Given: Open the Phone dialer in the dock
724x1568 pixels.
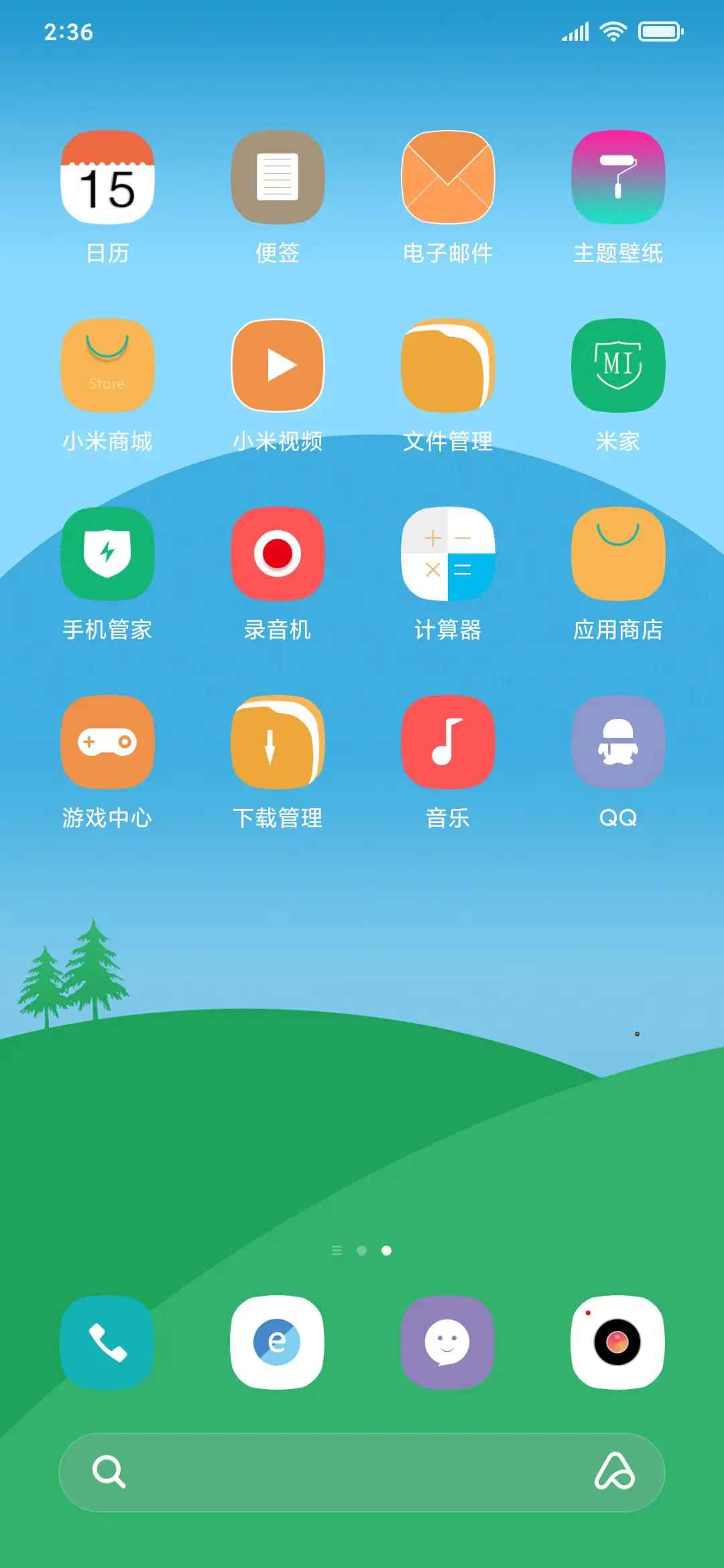Looking at the screenshot, I should pyautogui.click(x=107, y=1344).
